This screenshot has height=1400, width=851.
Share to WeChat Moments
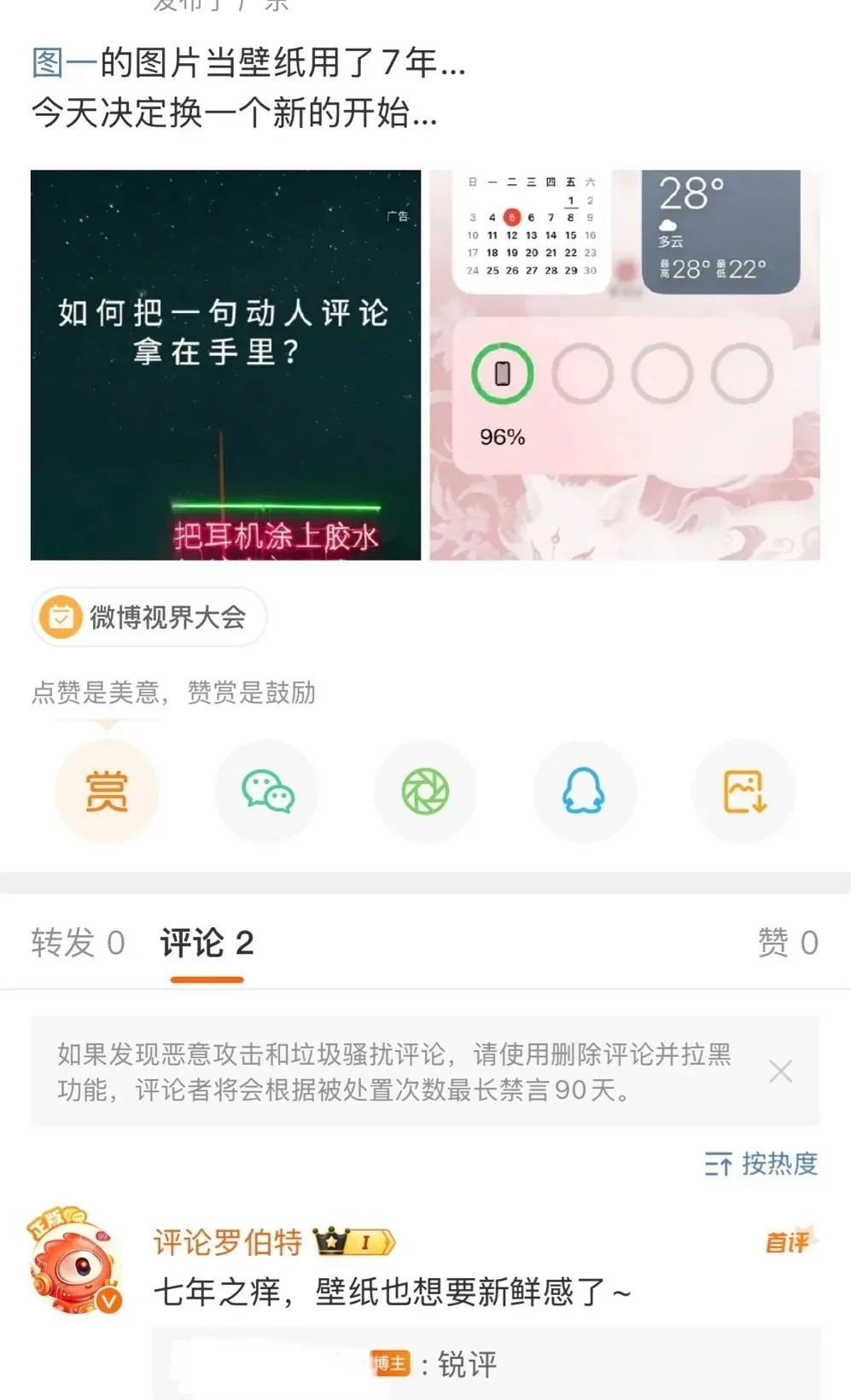pos(425,792)
